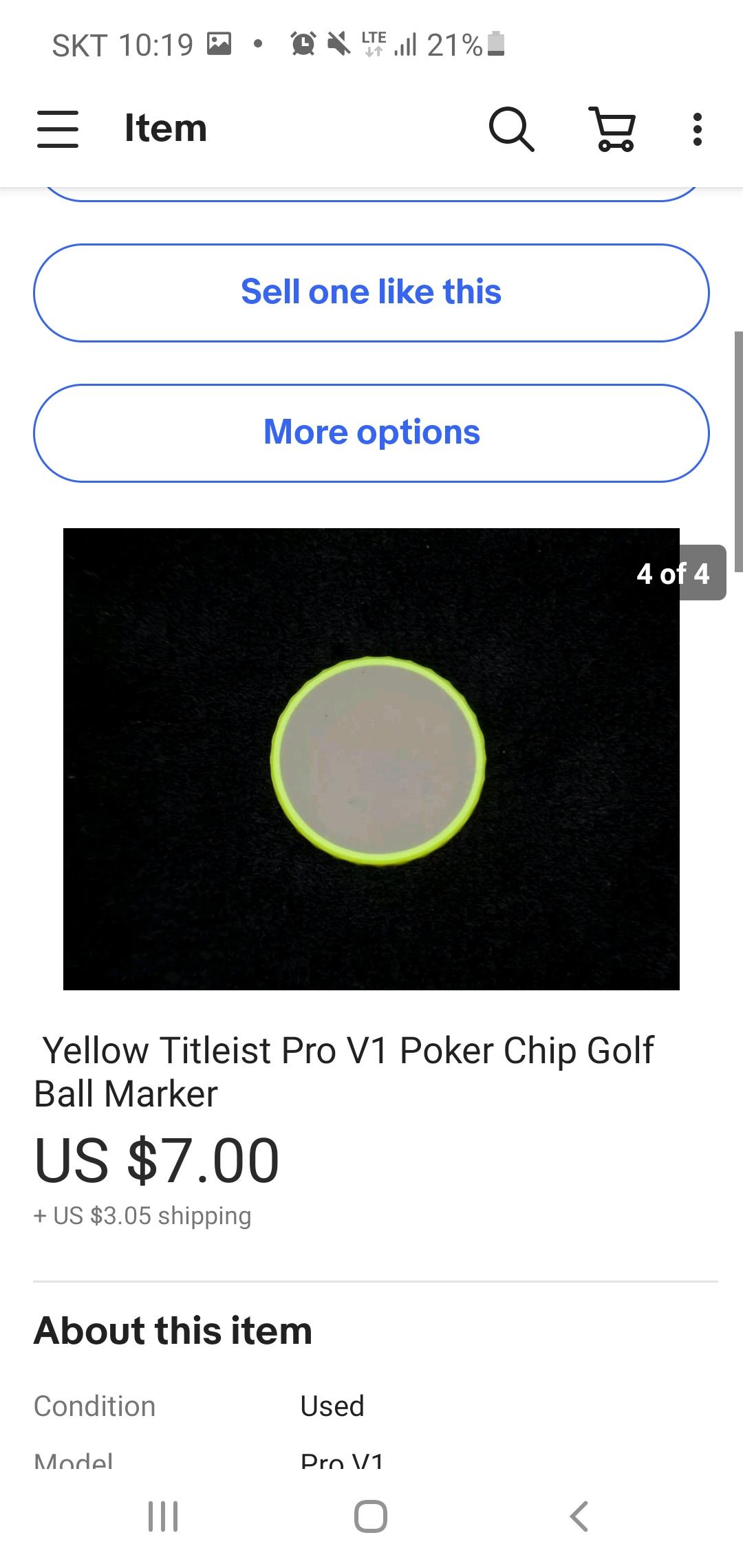Tap the Sell one like this button
The image size is (743, 1568).
coord(371,292)
